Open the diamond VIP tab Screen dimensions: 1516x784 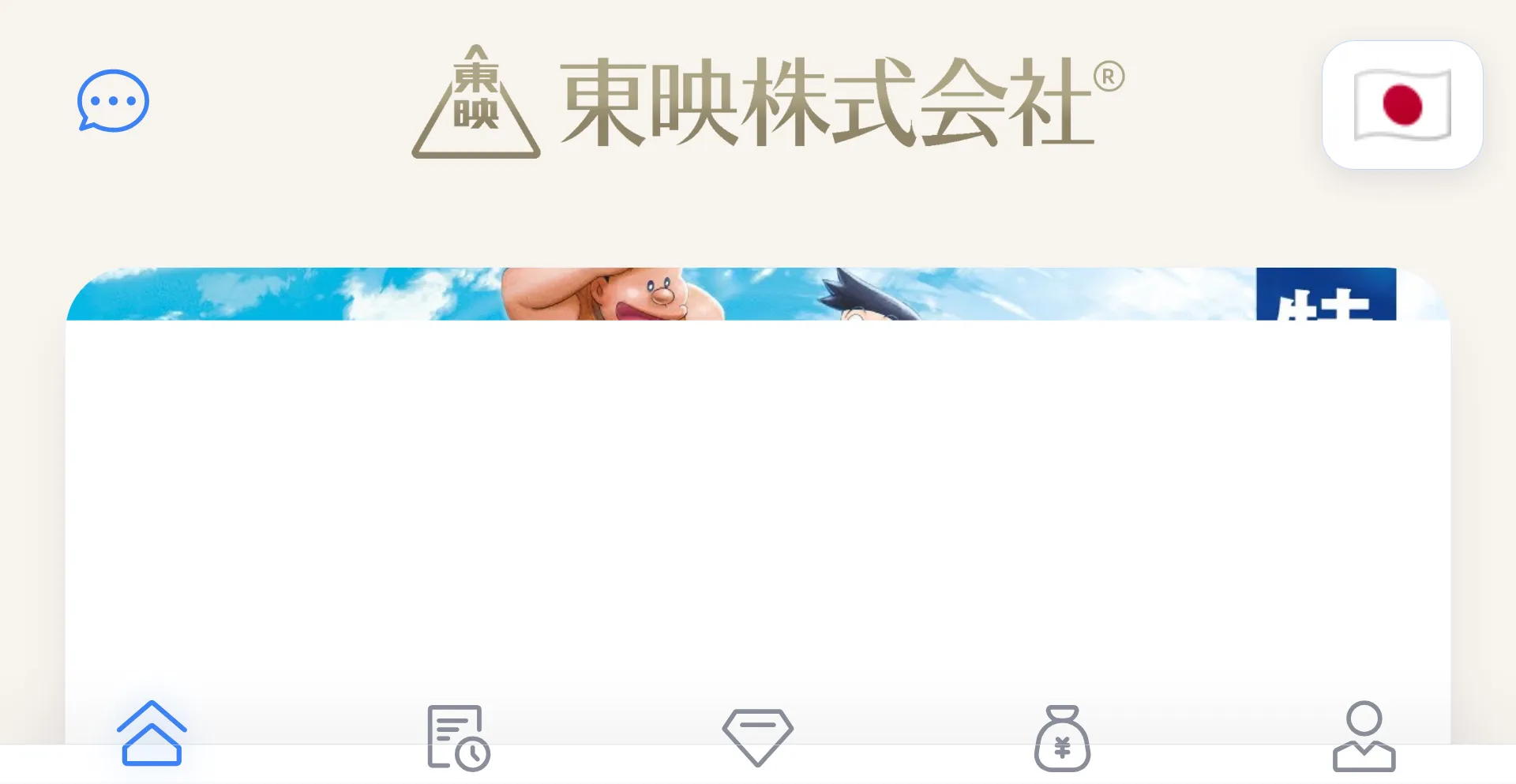coord(757,737)
